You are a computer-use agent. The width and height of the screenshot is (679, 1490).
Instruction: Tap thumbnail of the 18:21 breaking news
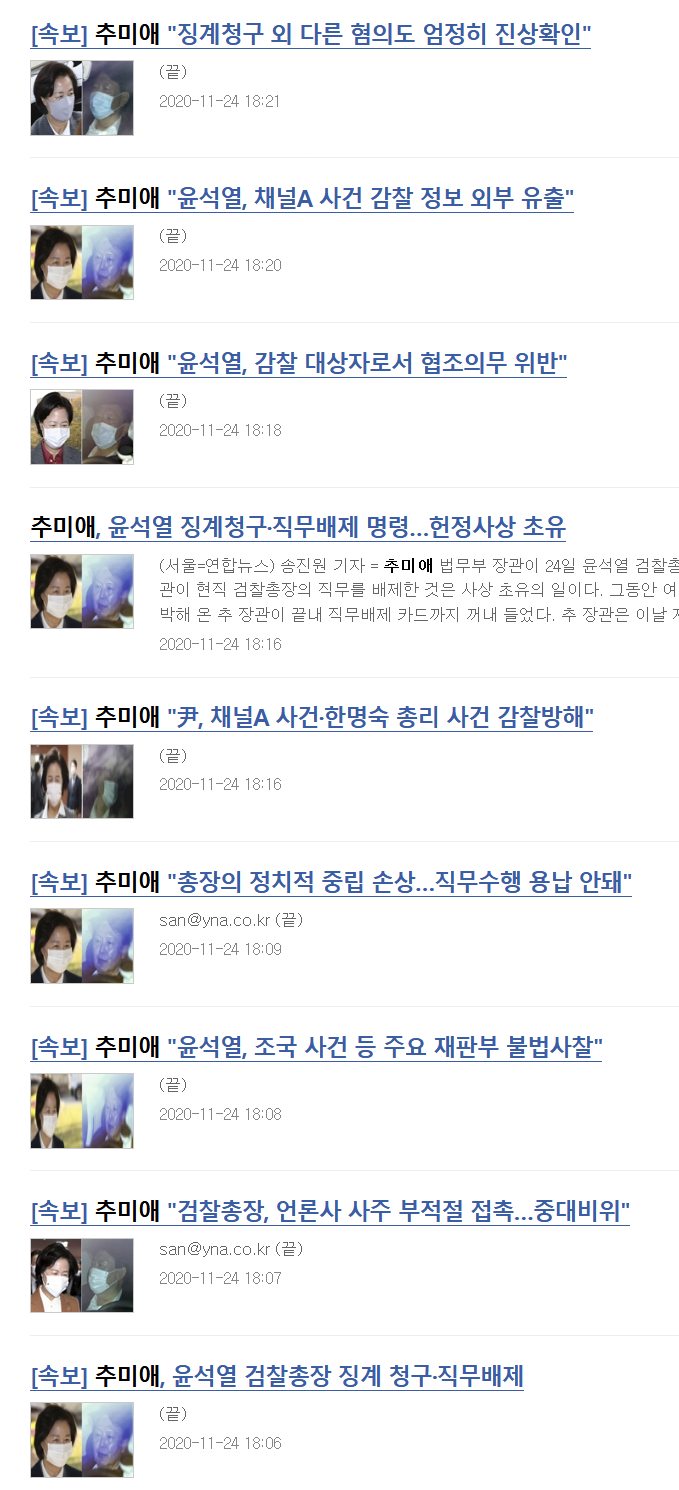pos(82,98)
